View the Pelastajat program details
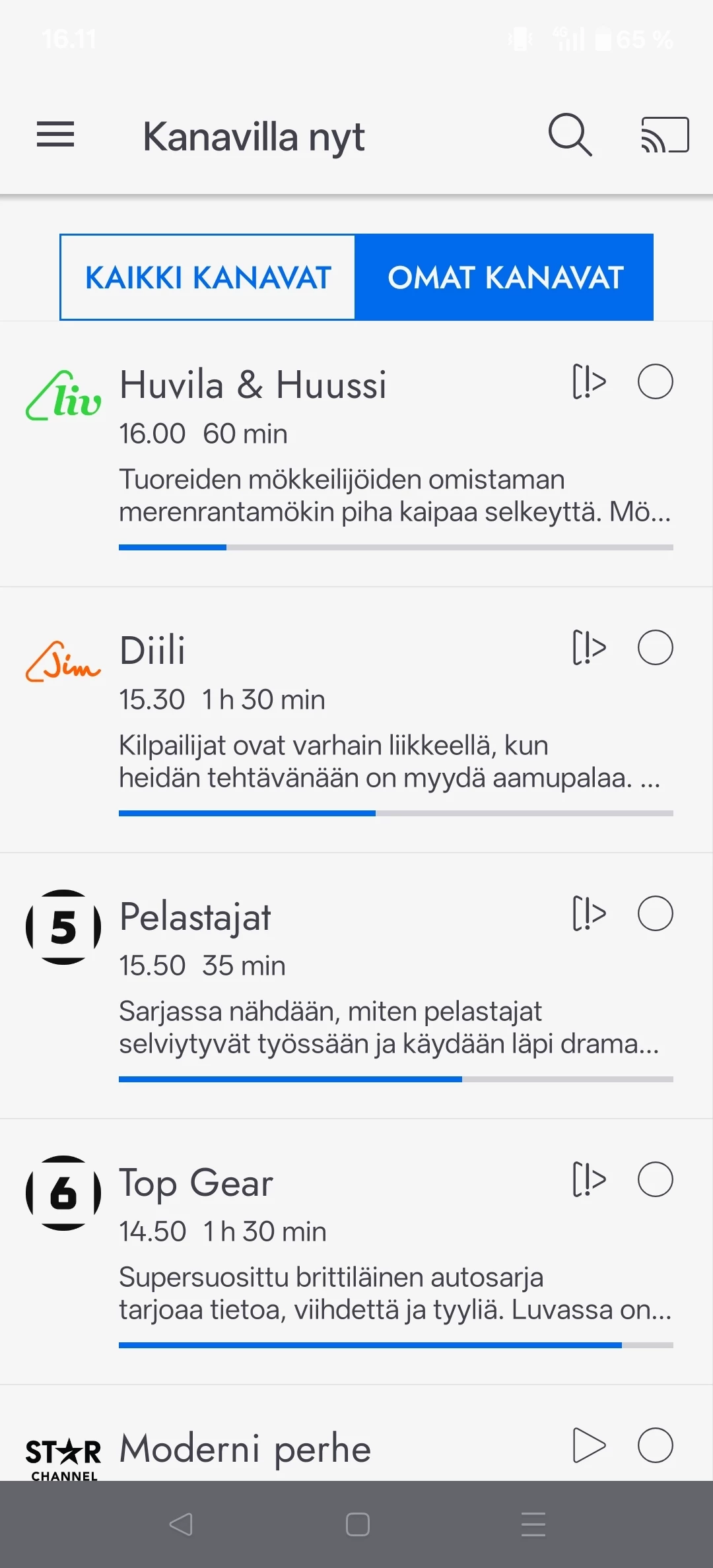Screen dimensions: 713x1568 pos(195,917)
